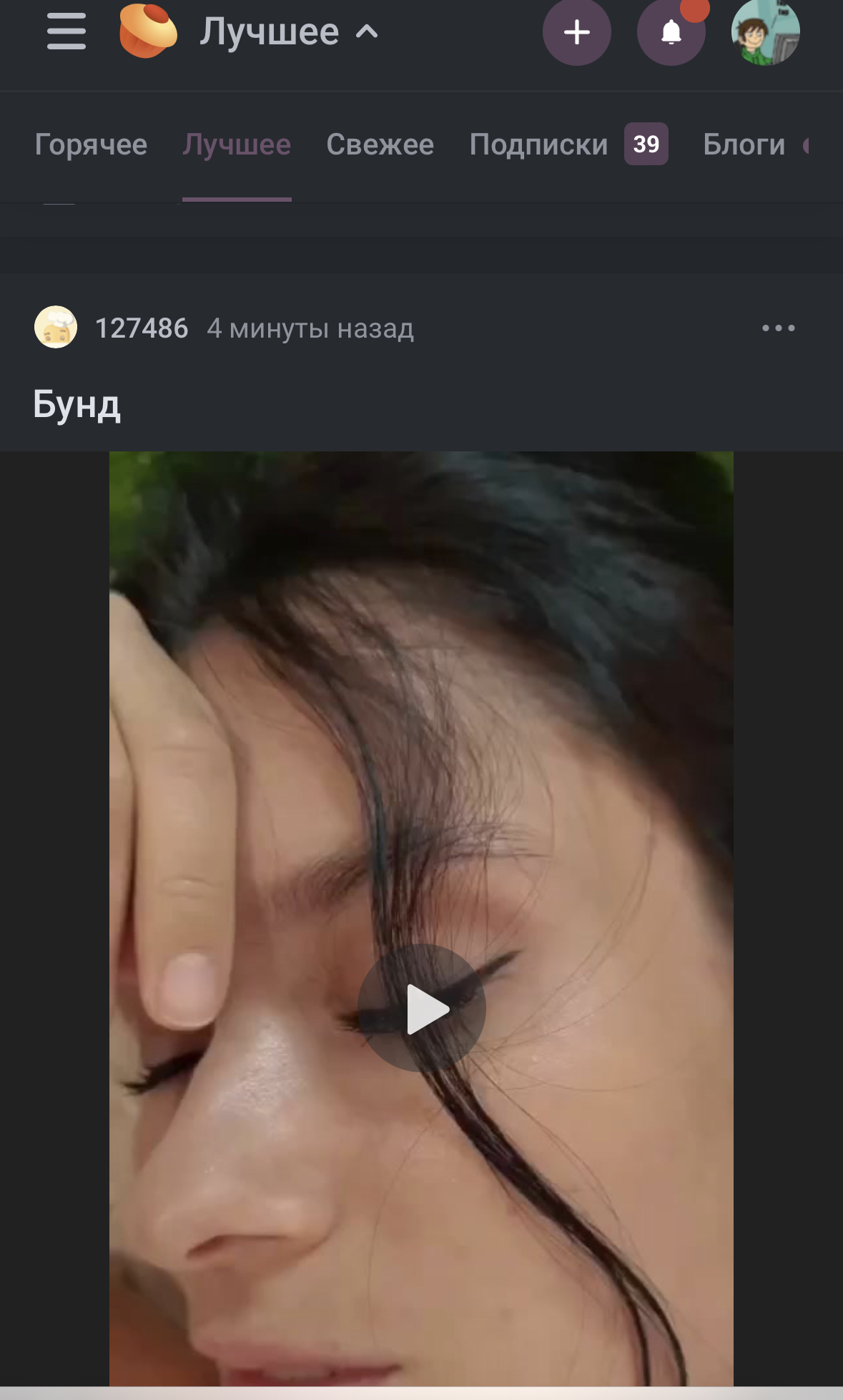Screen dimensions: 843x1400
Task: Open your profile avatar
Action: (765, 32)
